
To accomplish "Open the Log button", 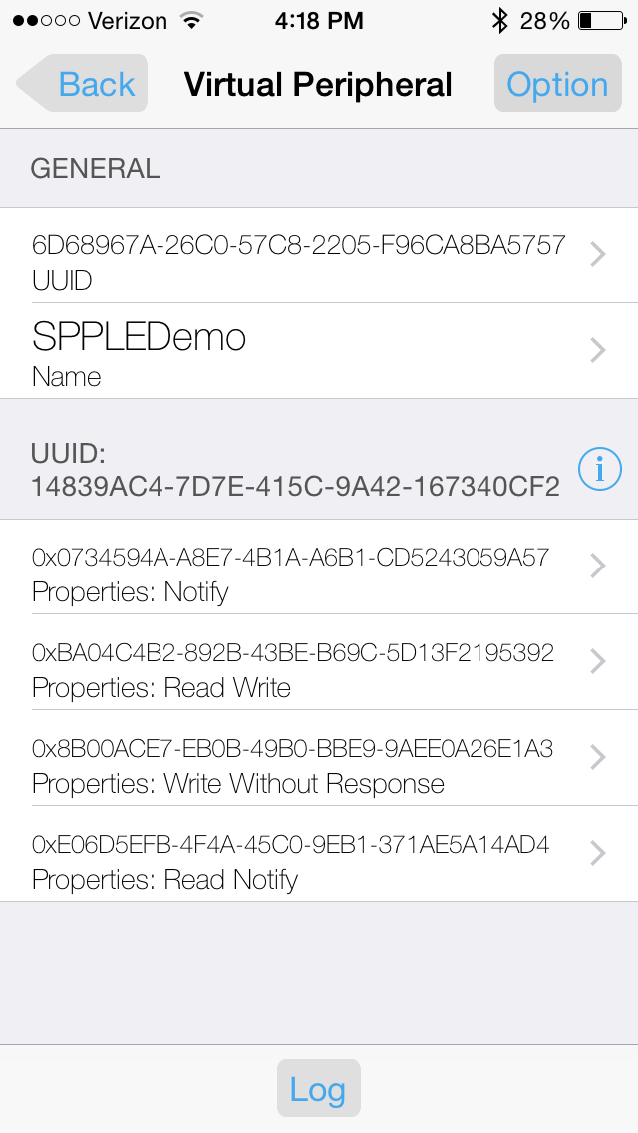I will click(318, 1089).
